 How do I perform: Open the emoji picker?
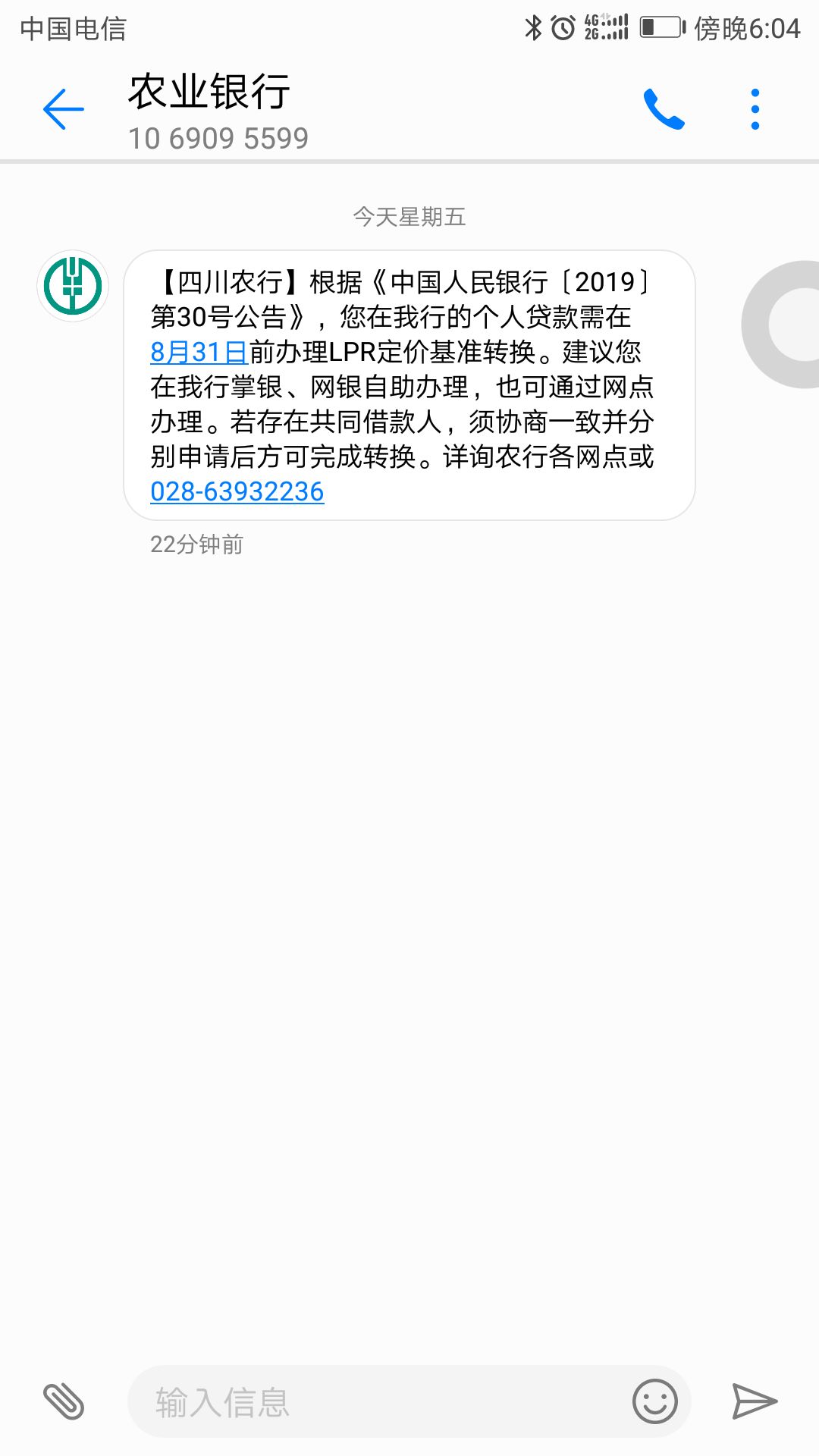click(x=654, y=1401)
